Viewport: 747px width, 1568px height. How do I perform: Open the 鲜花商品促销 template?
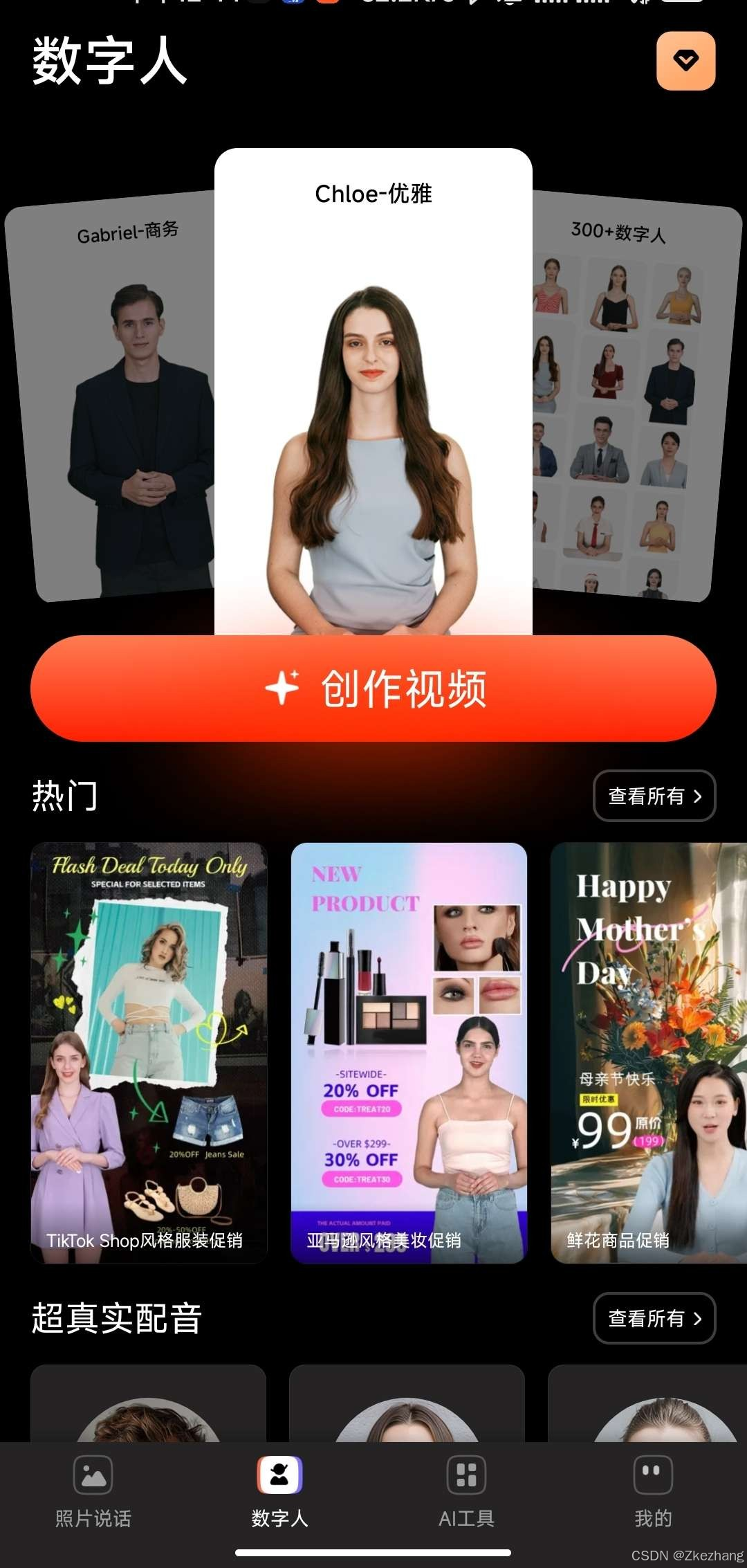click(649, 1053)
